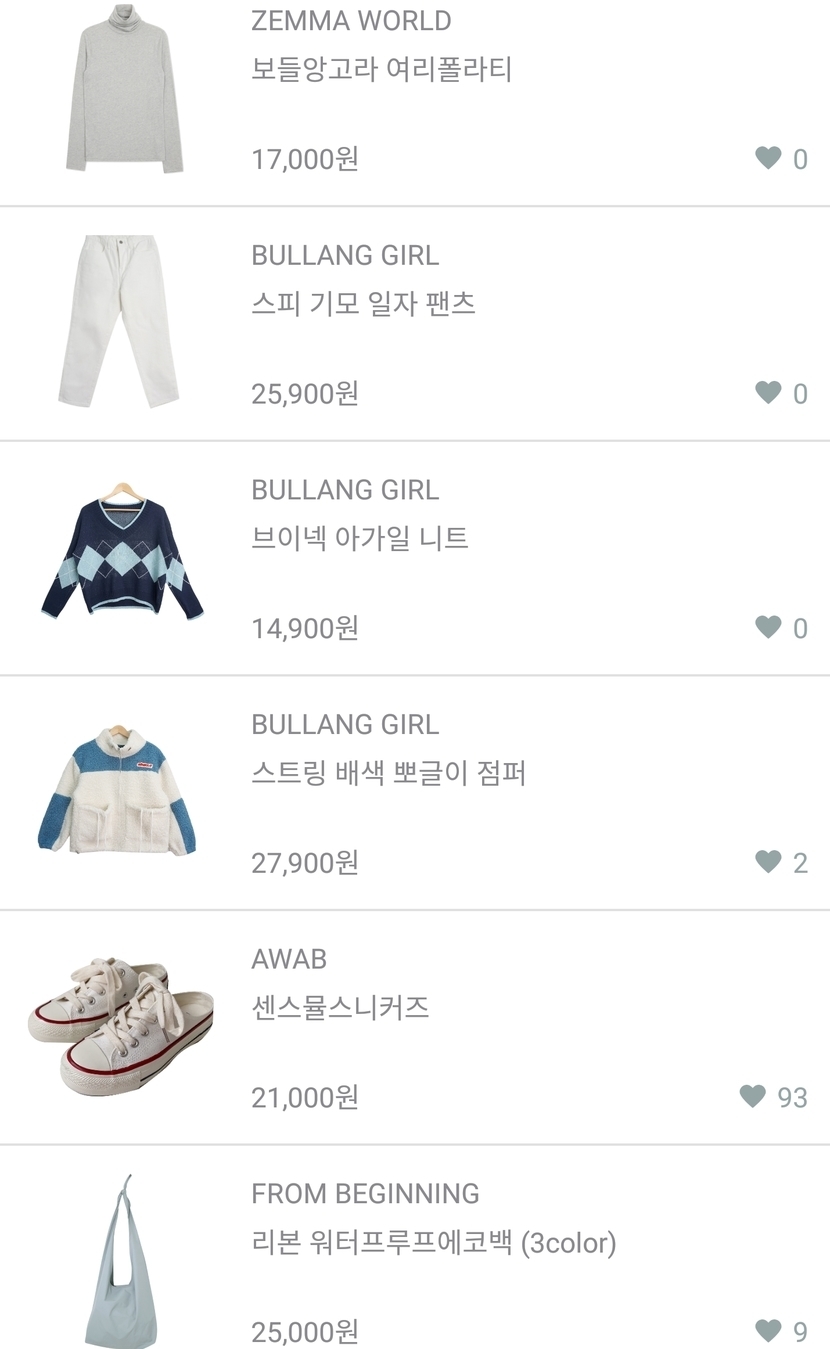View the 브이넥 아가일 니트 listing

click(x=360, y=539)
